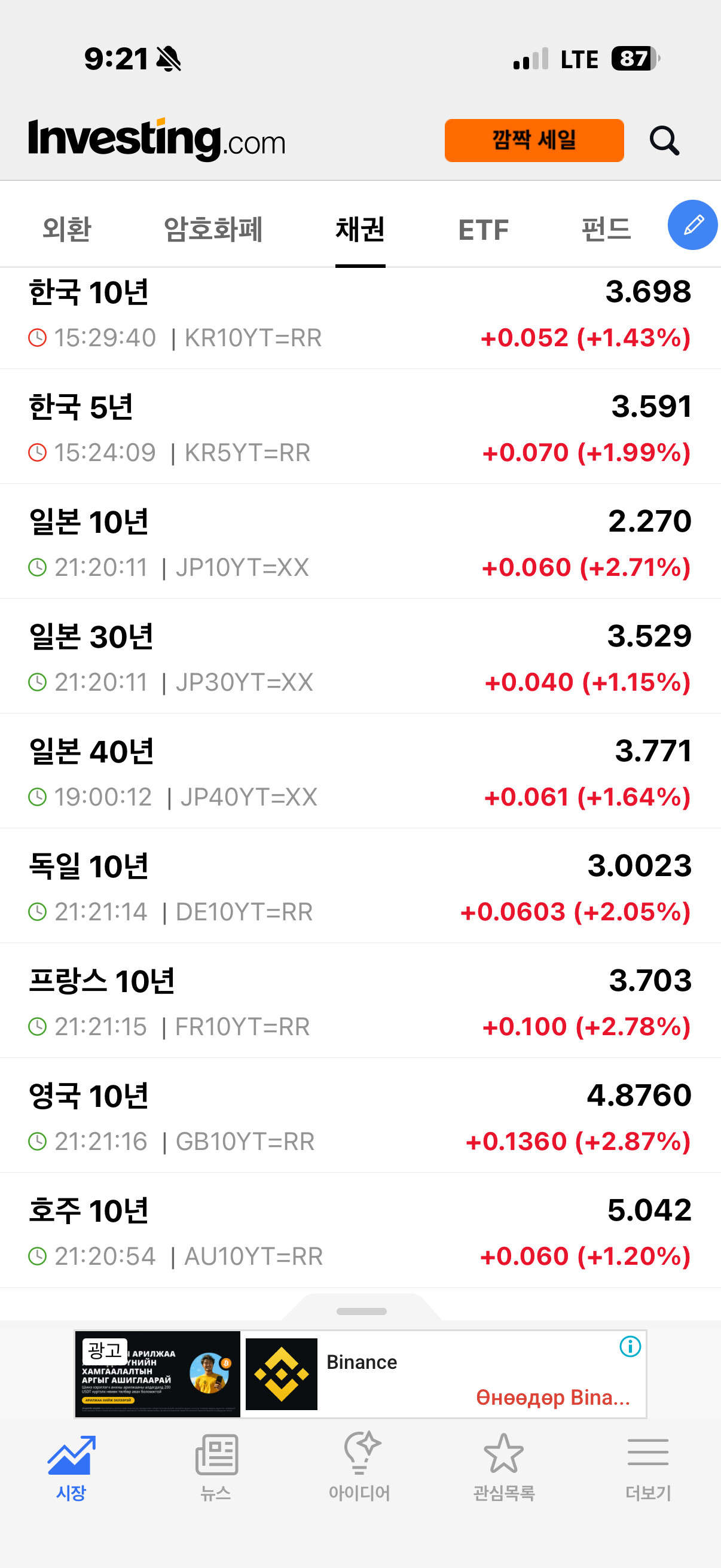Switch to the 외환 tab
721x1568 pixels.
[x=67, y=230]
